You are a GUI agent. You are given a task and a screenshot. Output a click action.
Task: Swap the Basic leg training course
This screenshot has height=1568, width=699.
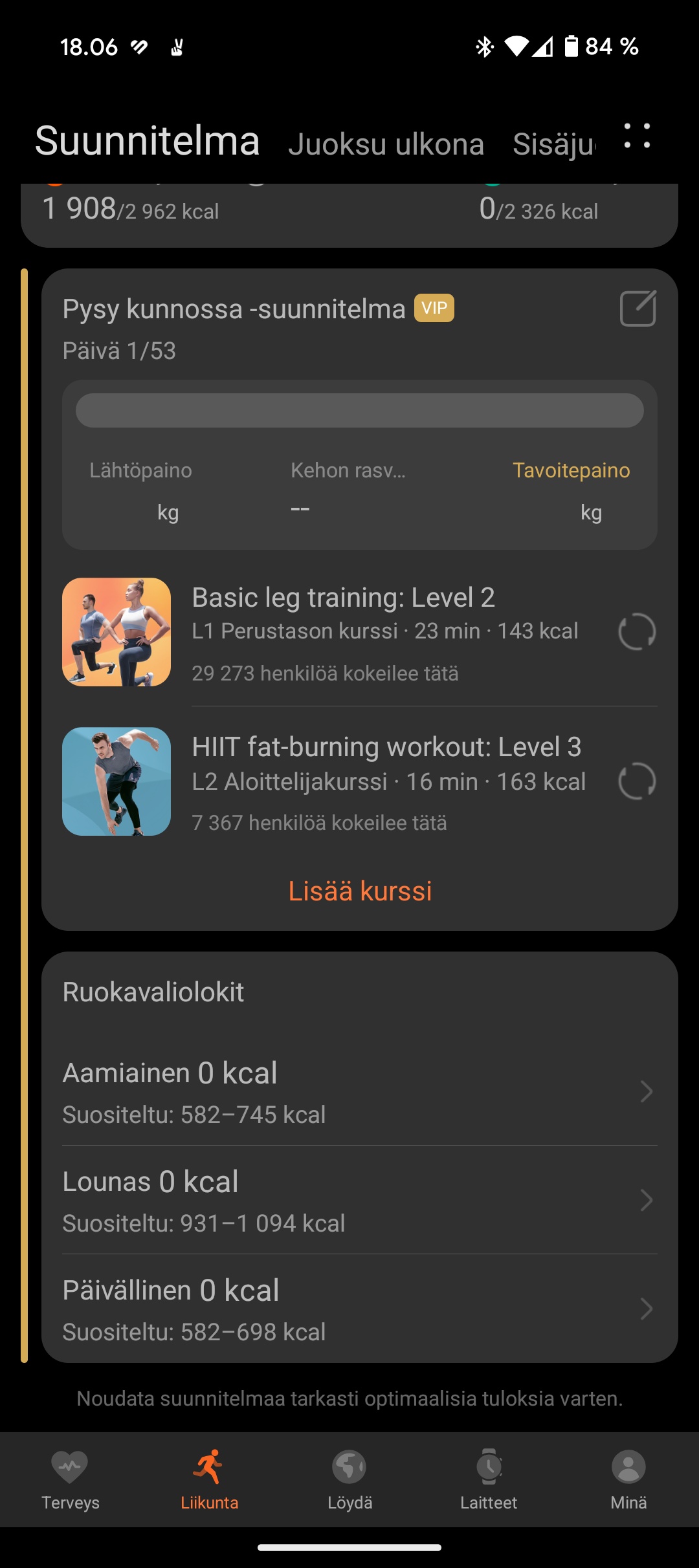tap(637, 631)
